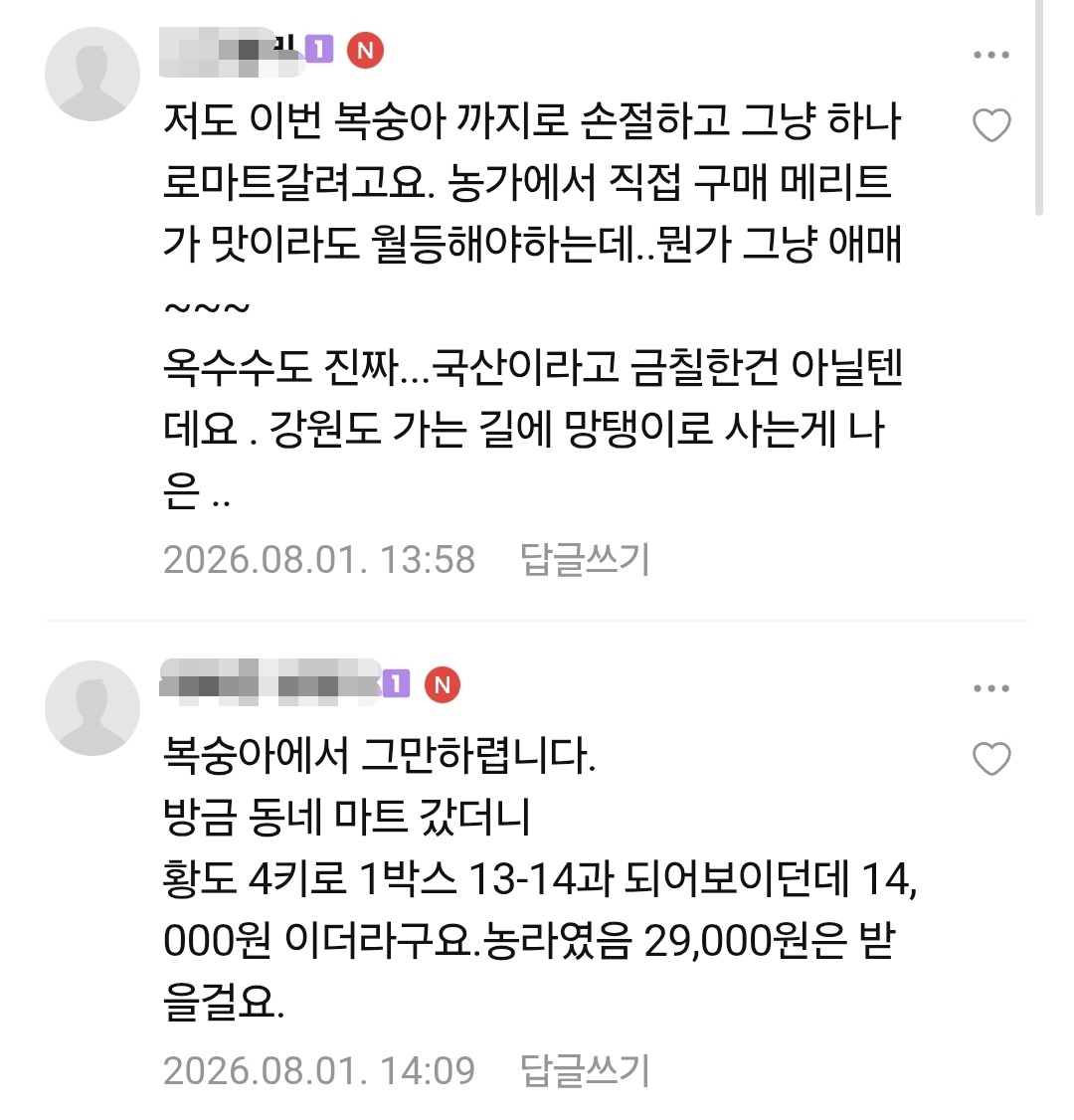Like the comment posted at 13:58
The image size is (1074, 1120).
[991, 125]
